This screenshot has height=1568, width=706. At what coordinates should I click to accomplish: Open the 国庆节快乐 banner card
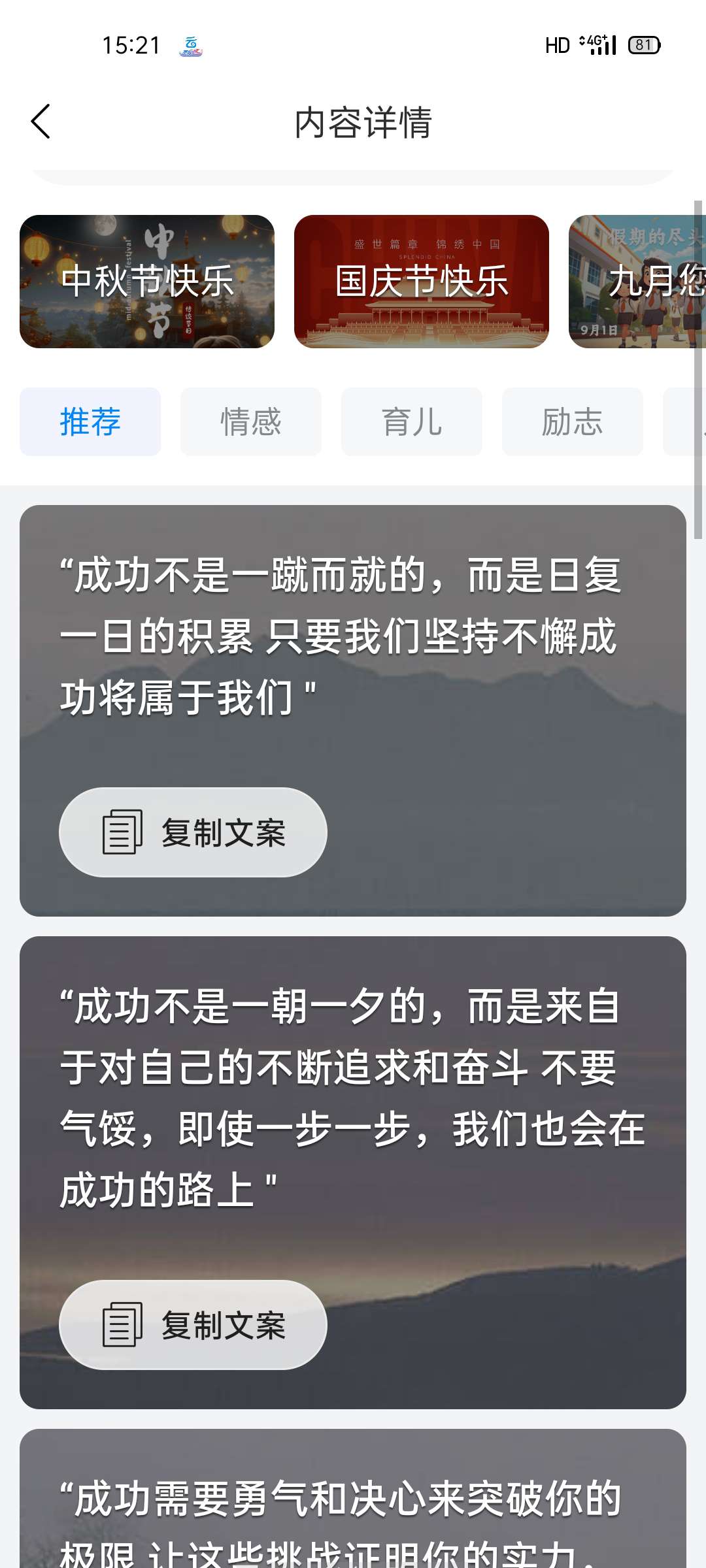[422, 282]
